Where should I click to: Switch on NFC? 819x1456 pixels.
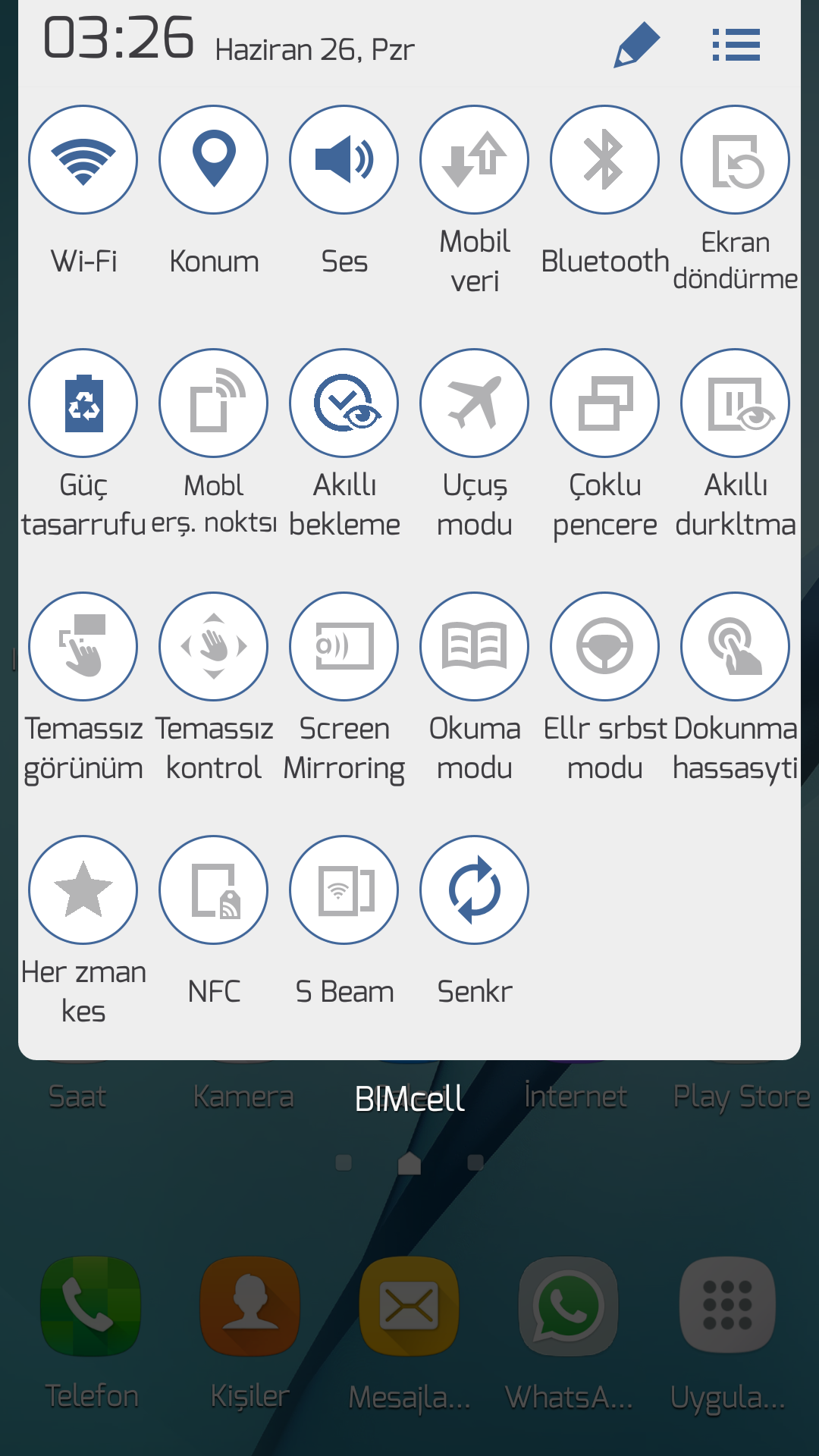click(214, 890)
